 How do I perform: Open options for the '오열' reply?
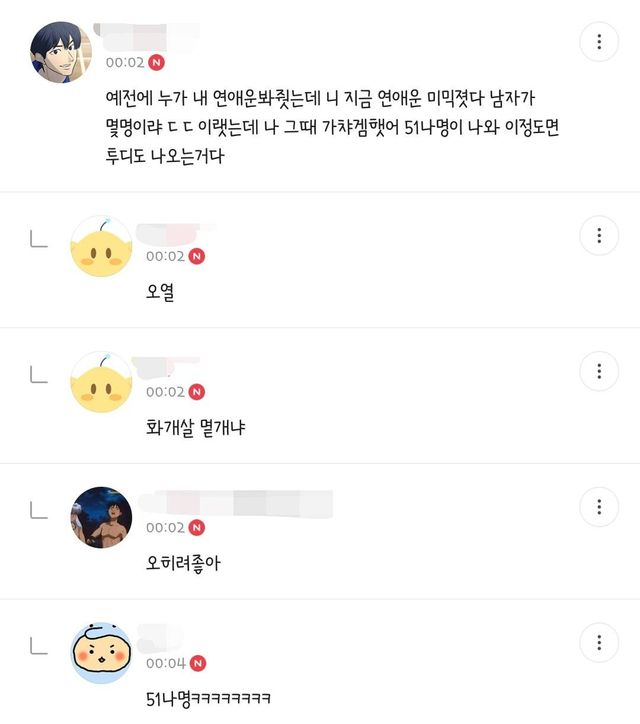(599, 236)
